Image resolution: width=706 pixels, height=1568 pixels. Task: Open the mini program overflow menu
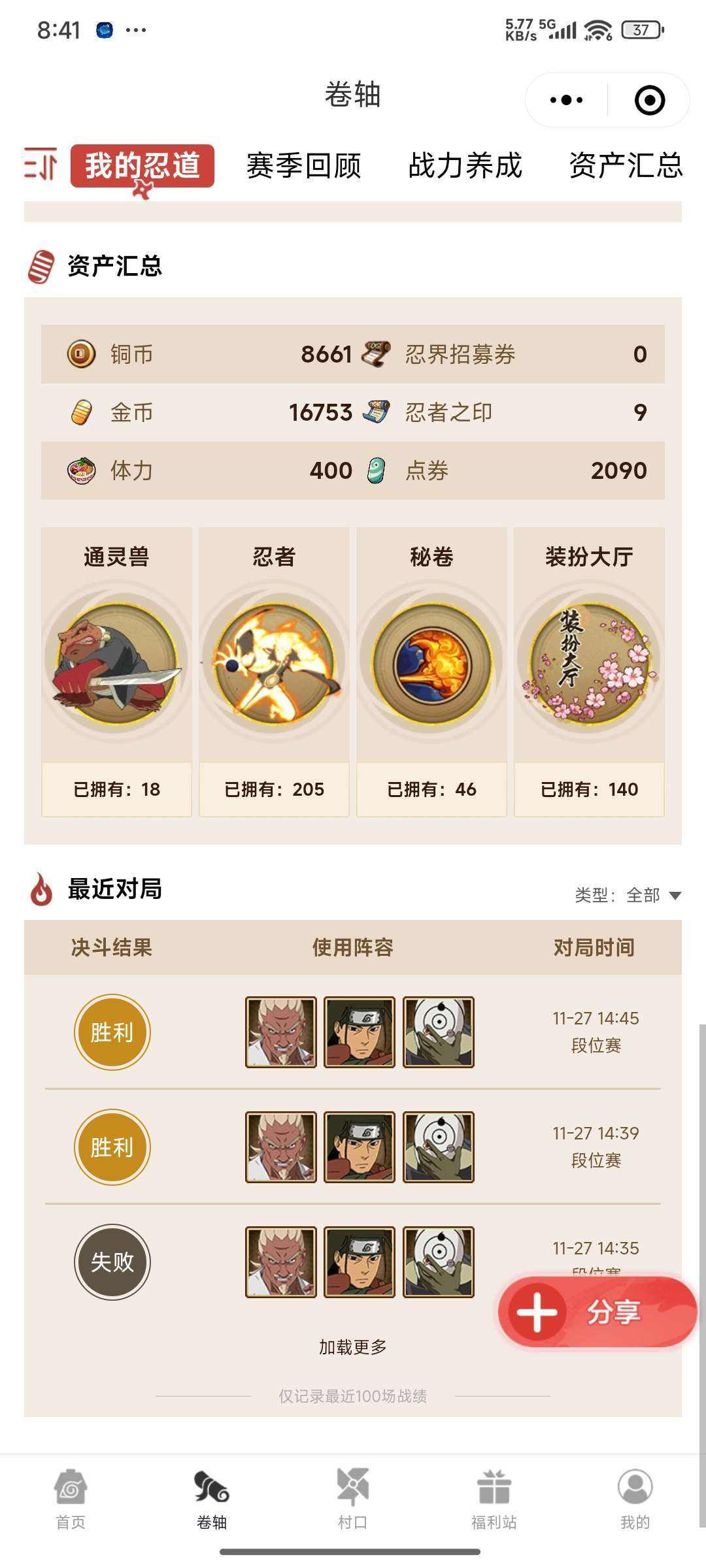tap(566, 100)
